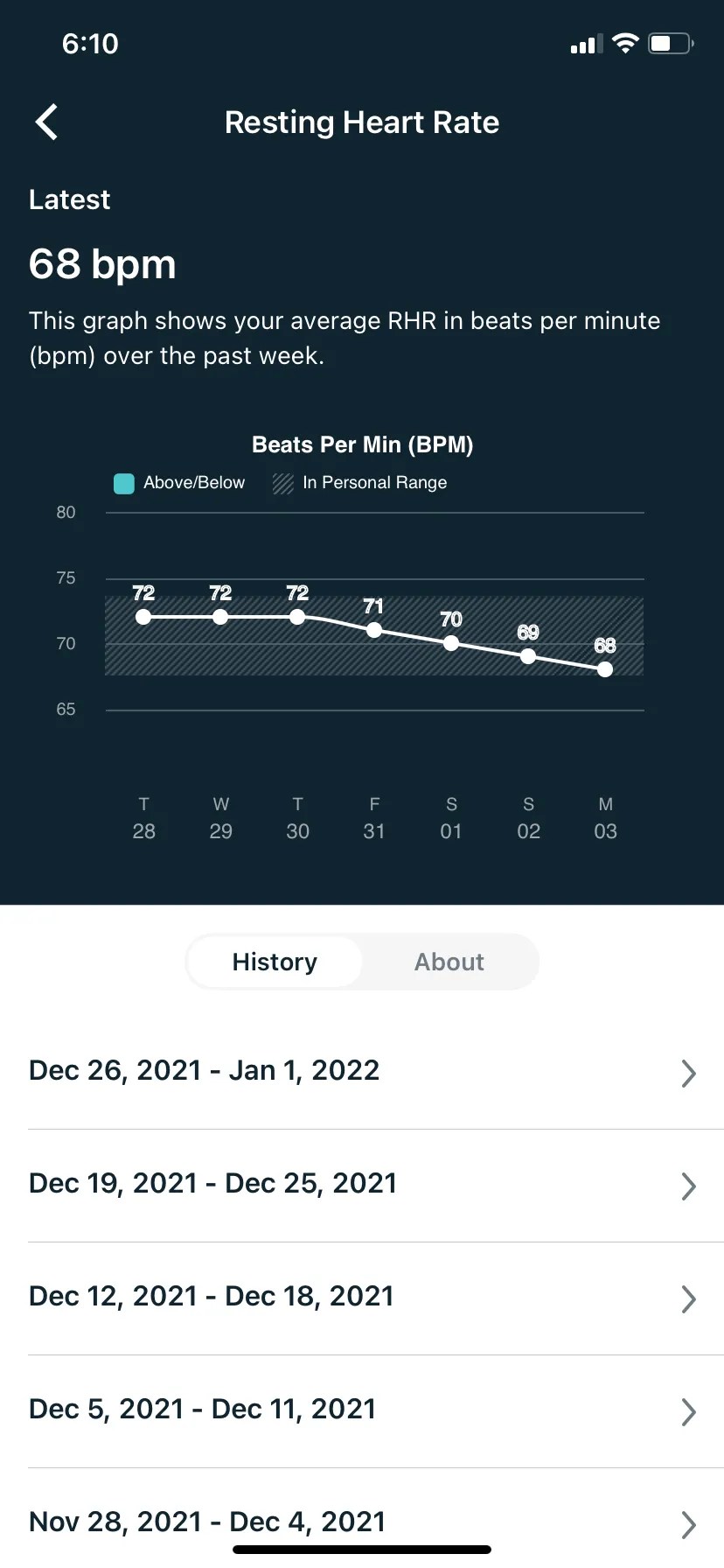Tap the data point labeled 69 on Sunday
This screenshot has width=724, height=1568.
(x=528, y=656)
